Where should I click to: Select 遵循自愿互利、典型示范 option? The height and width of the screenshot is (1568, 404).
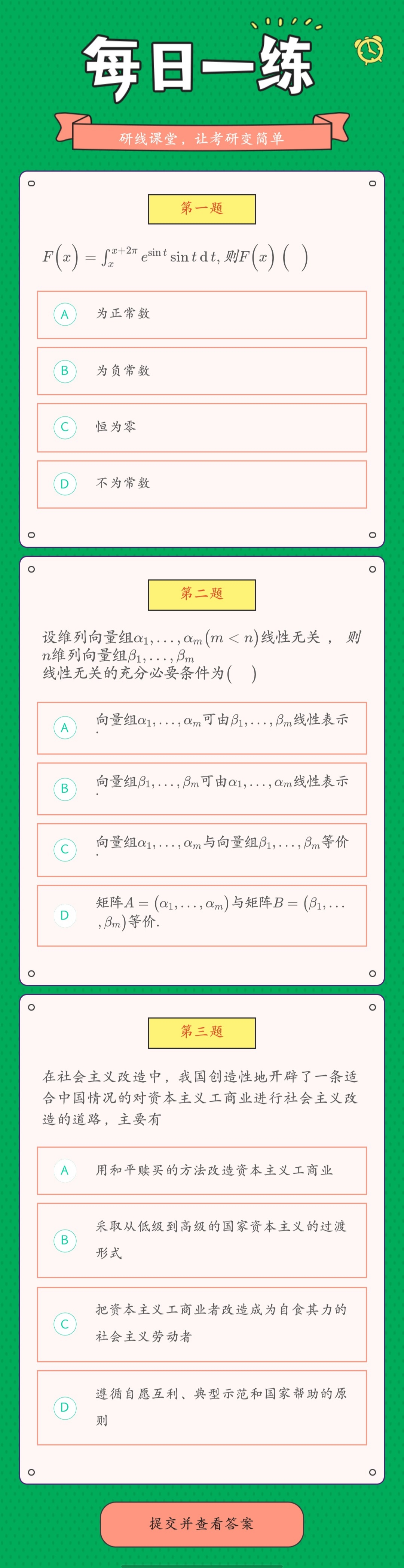pyautogui.click(x=201, y=1407)
